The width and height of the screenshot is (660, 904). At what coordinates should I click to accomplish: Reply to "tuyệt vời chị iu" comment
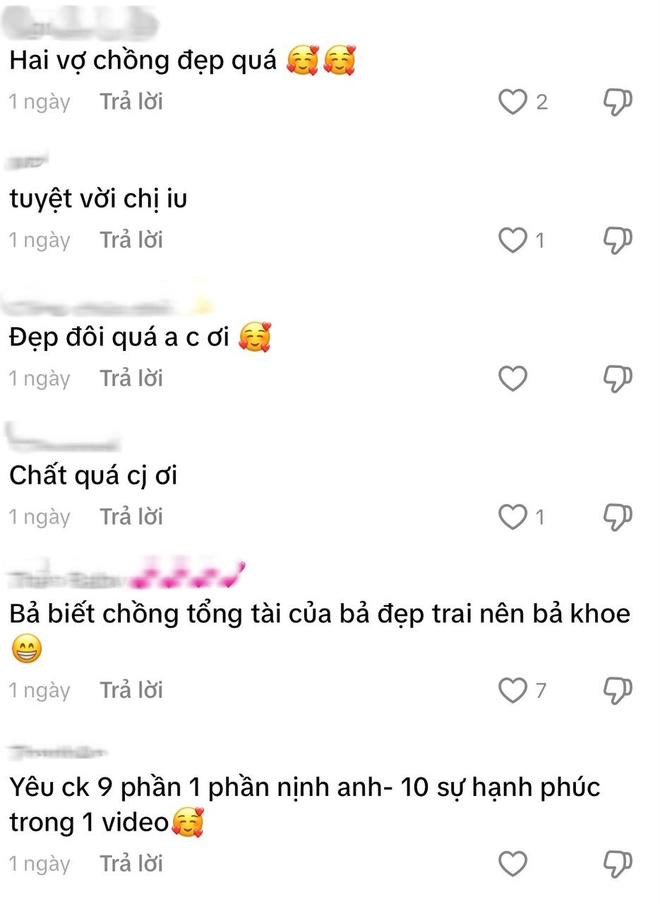click(x=131, y=240)
